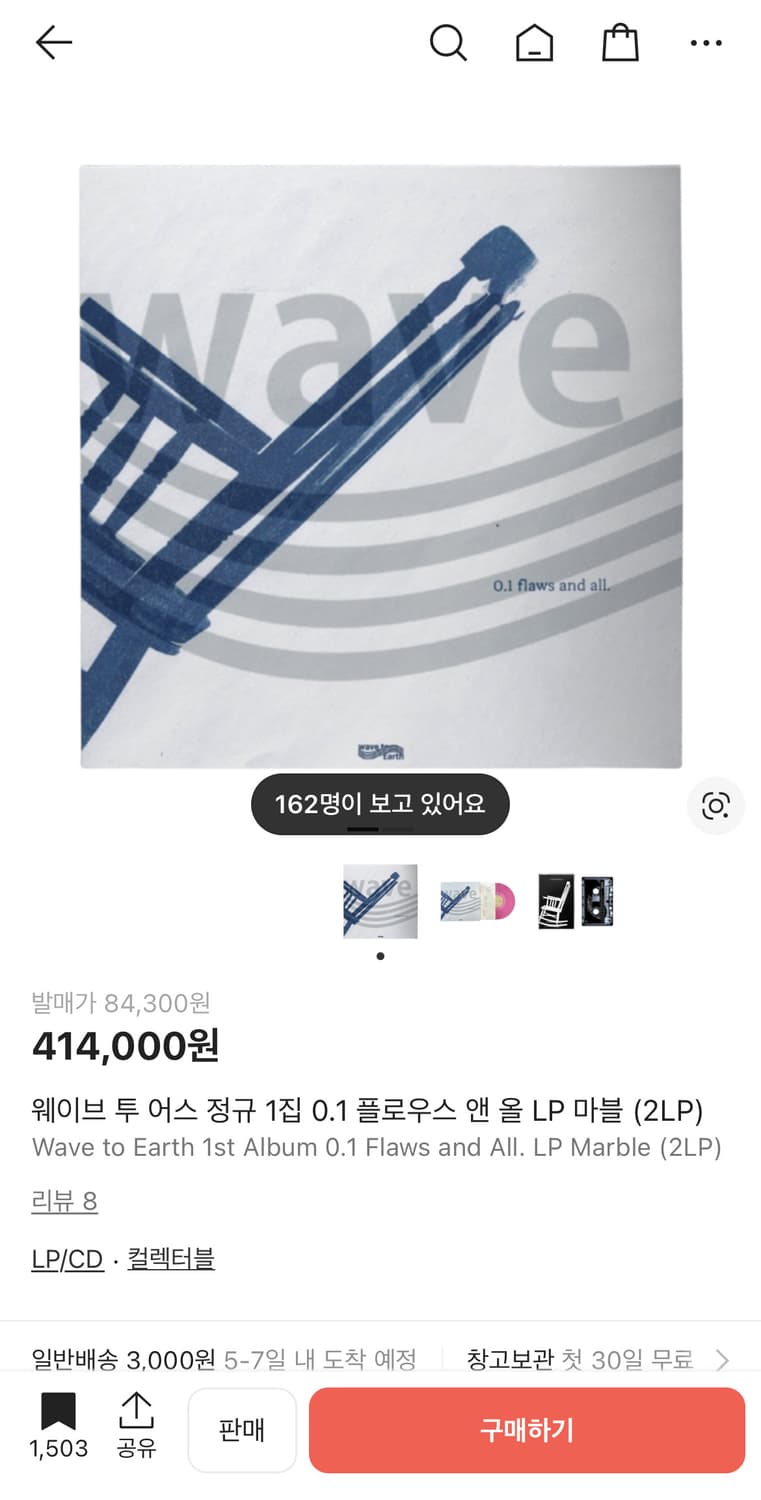
Task: Open the search function
Action: point(448,42)
